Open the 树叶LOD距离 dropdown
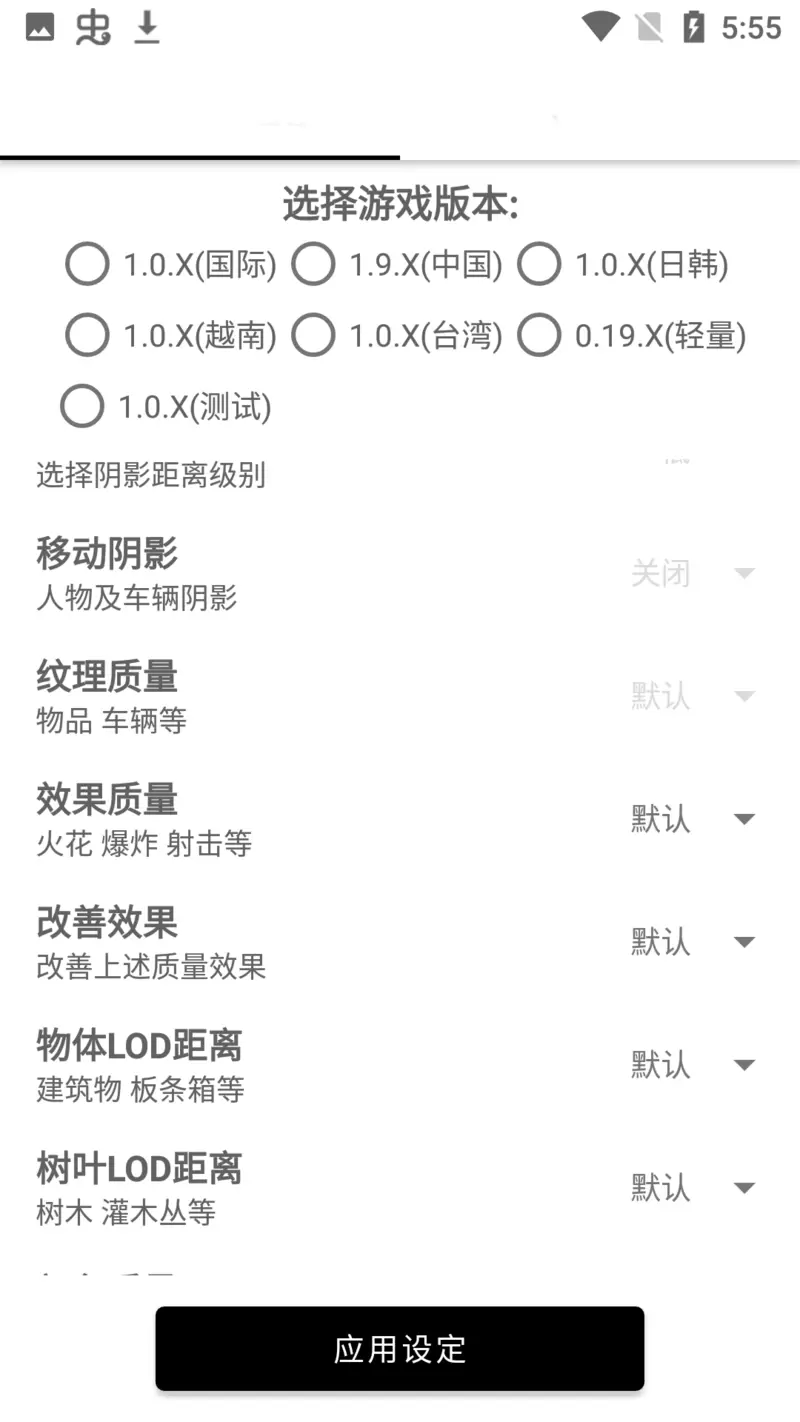This screenshot has height=1422, width=800. pos(745,1187)
